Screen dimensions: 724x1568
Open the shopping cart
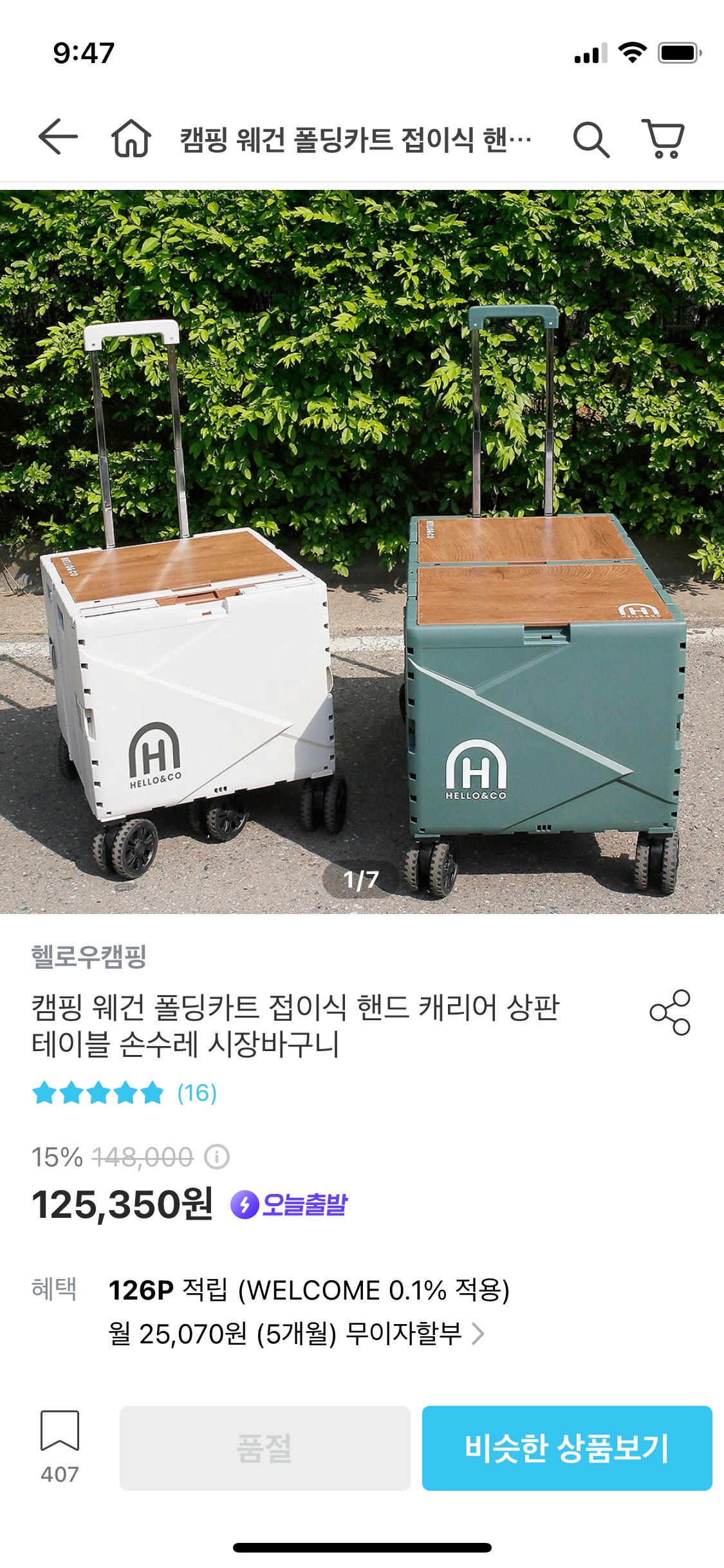pyautogui.click(x=664, y=138)
